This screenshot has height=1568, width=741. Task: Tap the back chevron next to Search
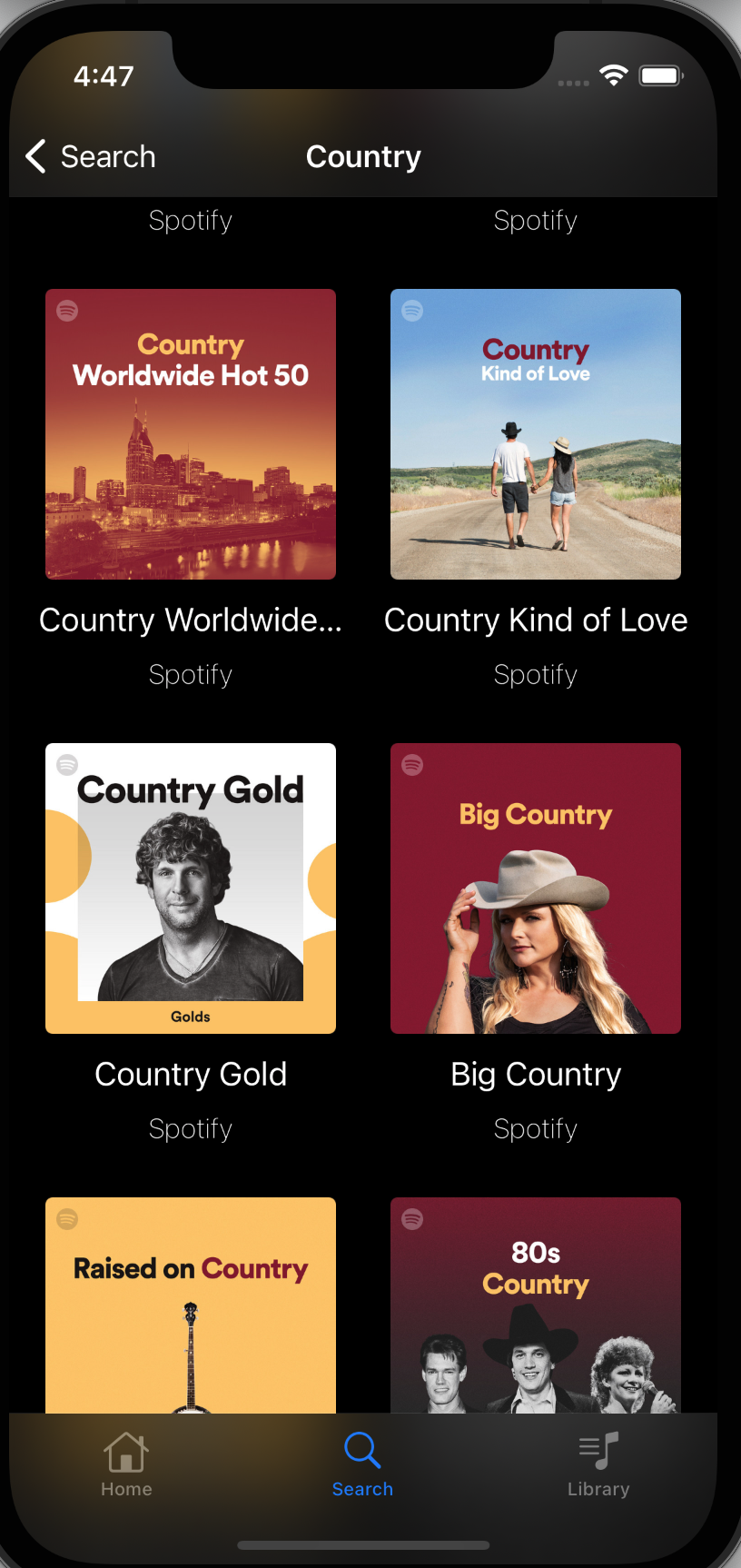35,156
